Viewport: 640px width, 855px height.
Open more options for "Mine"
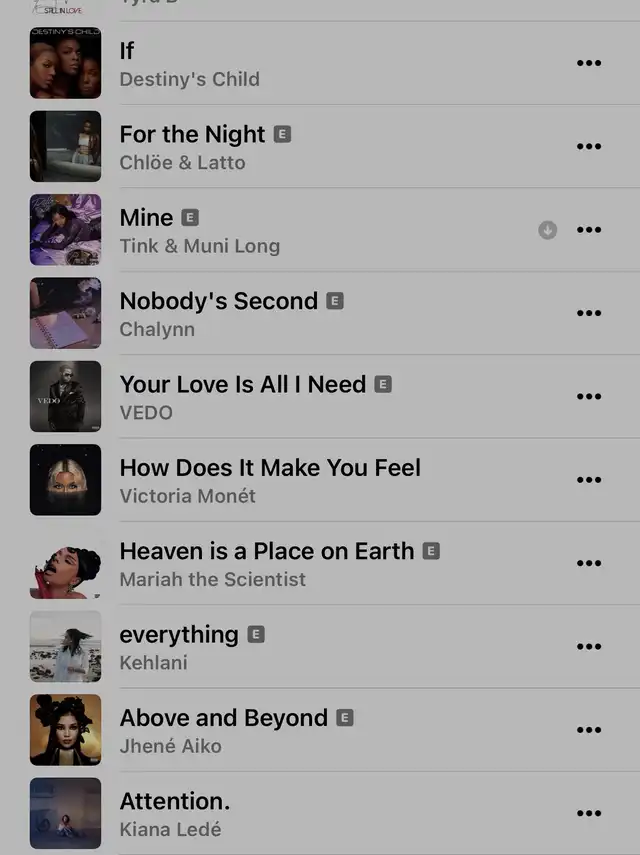[589, 230]
